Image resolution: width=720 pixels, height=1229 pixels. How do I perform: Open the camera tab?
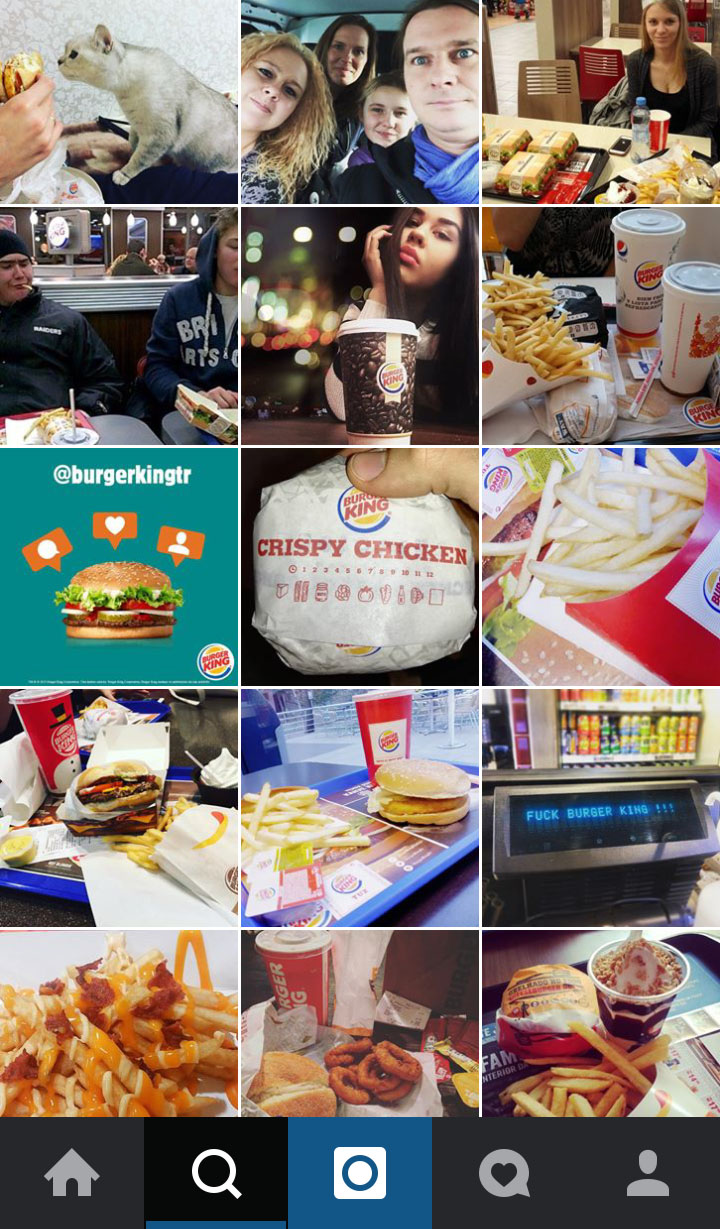tap(360, 1173)
